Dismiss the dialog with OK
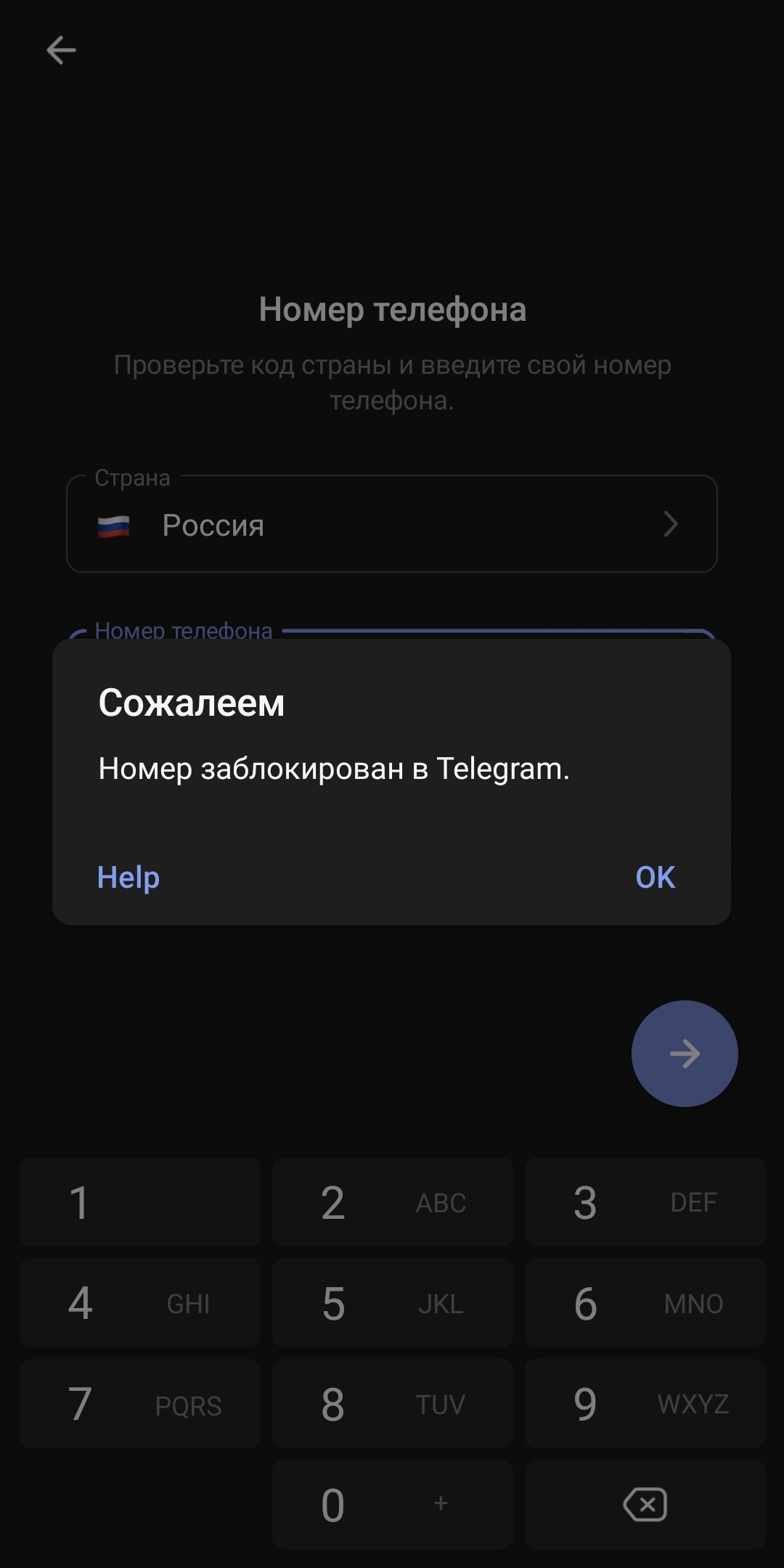784x1568 pixels. coord(655,877)
